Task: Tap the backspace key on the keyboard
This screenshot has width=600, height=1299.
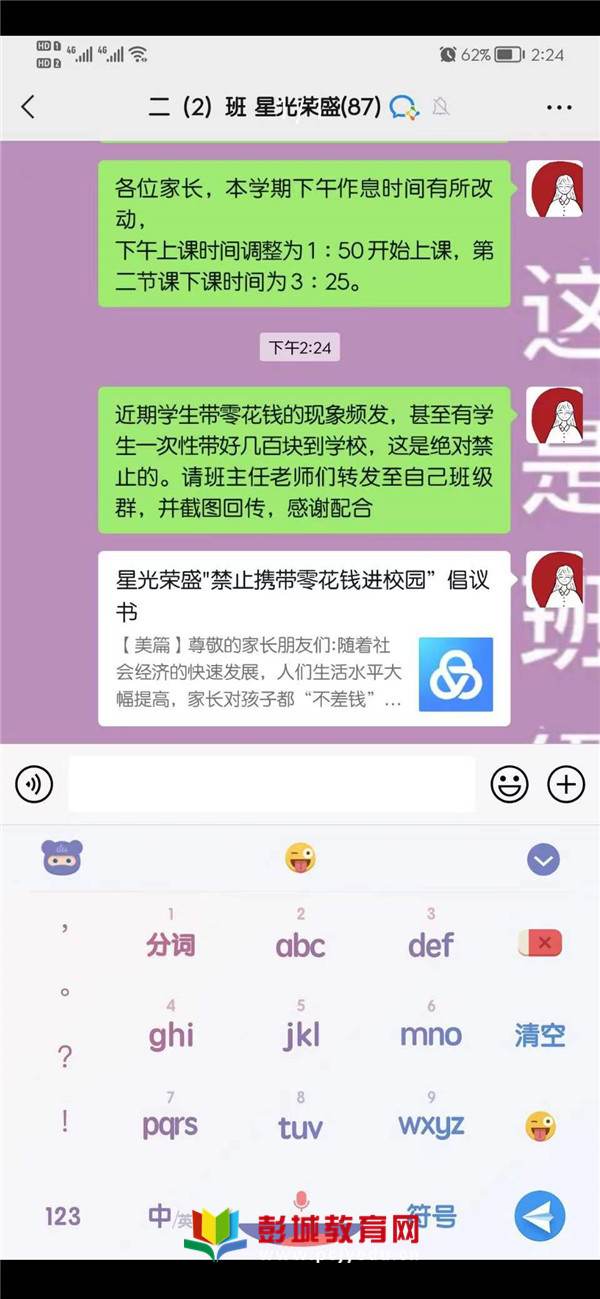Action: click(x=540, y=943)
